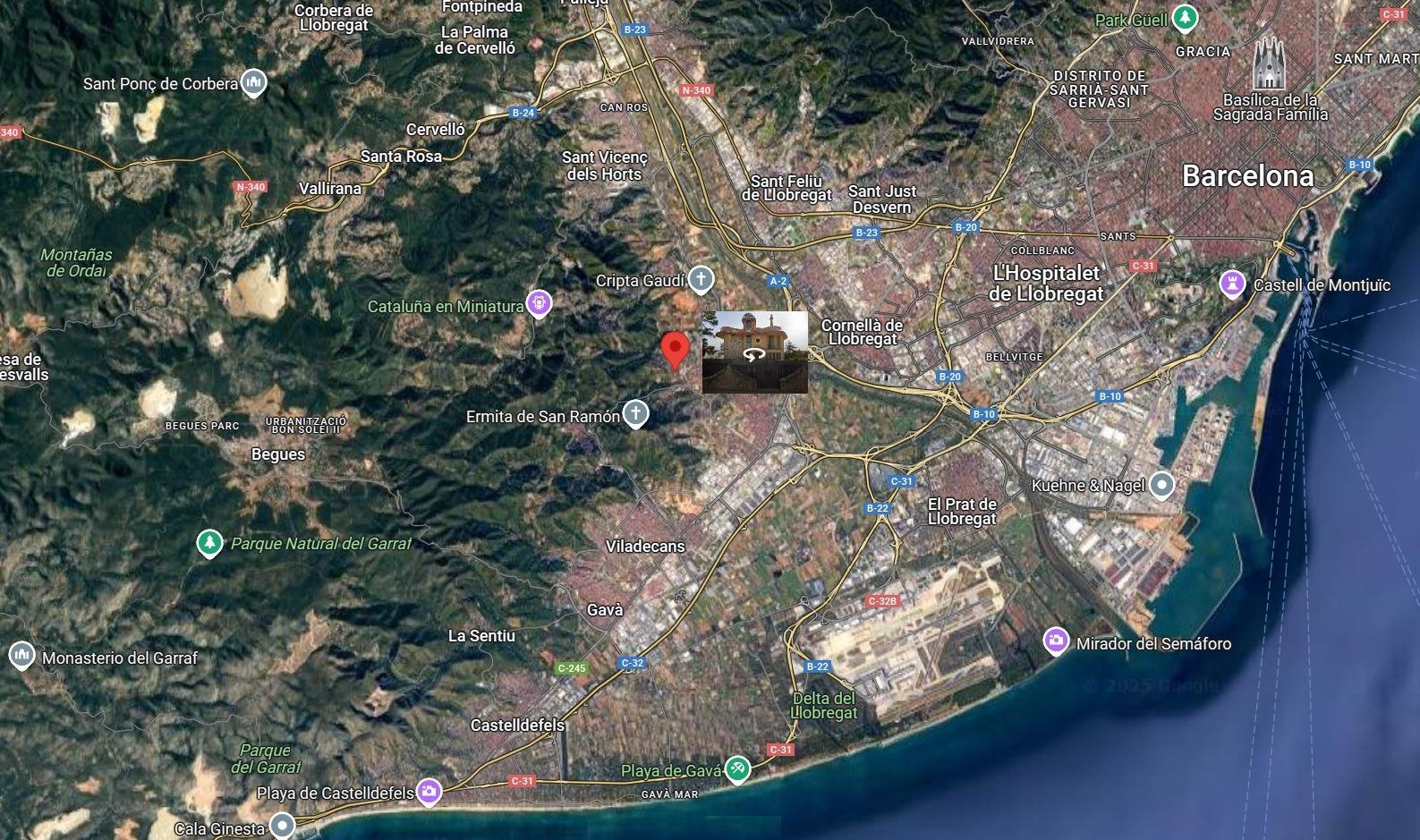Open the Cala Ginesta marker
The width and height of the screenshot is (1420, 840).
(283, 825)
